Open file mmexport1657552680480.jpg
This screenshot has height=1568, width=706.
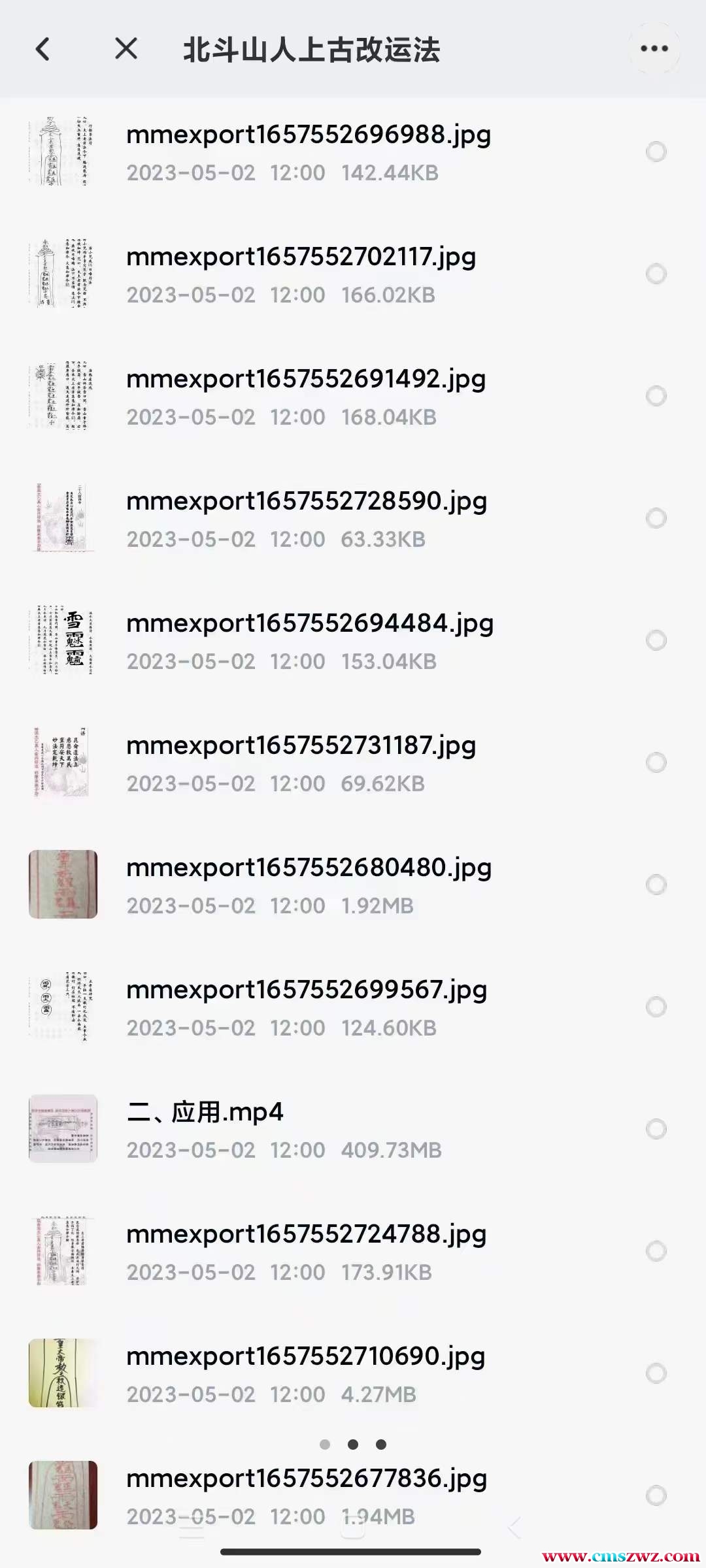coord(309,868)
